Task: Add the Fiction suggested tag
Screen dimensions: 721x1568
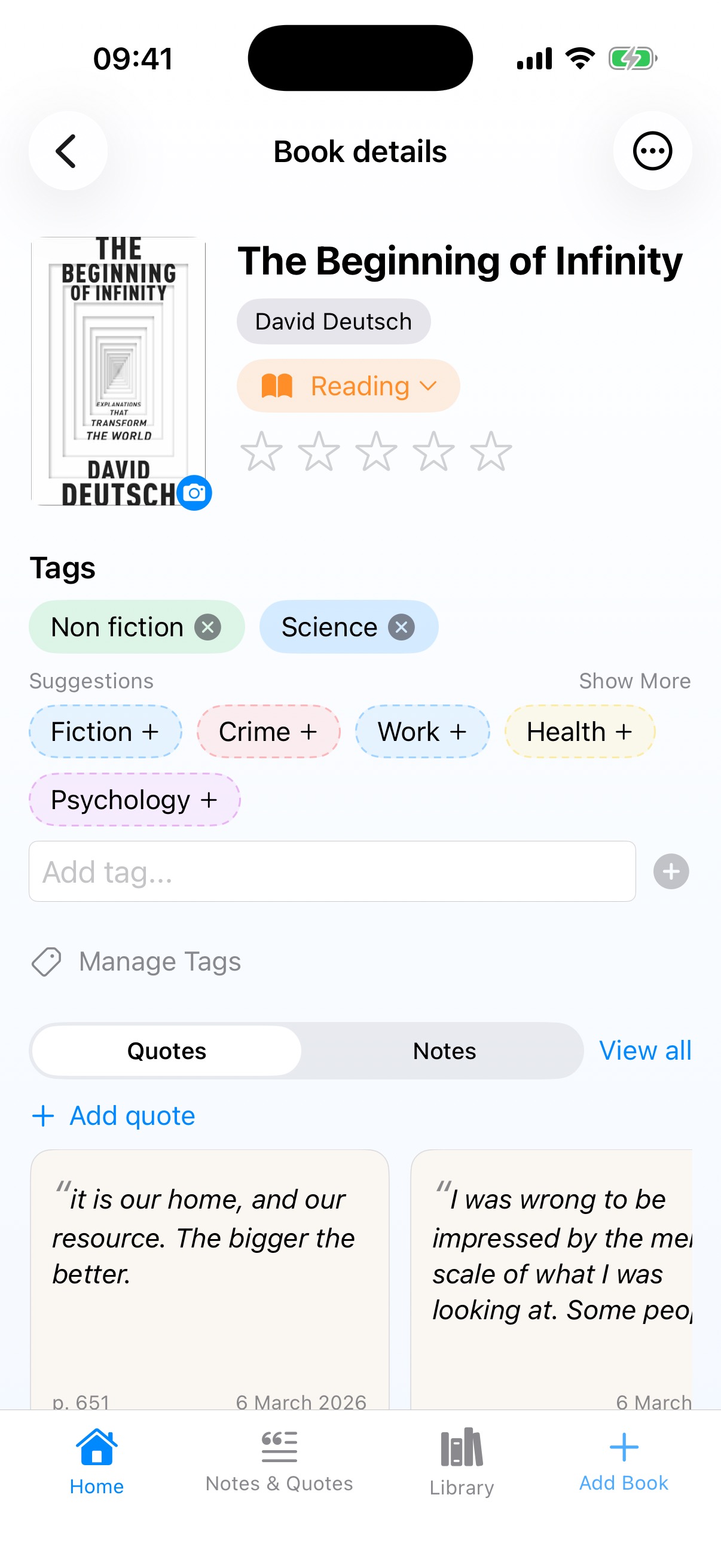Action: pos(105,731)
